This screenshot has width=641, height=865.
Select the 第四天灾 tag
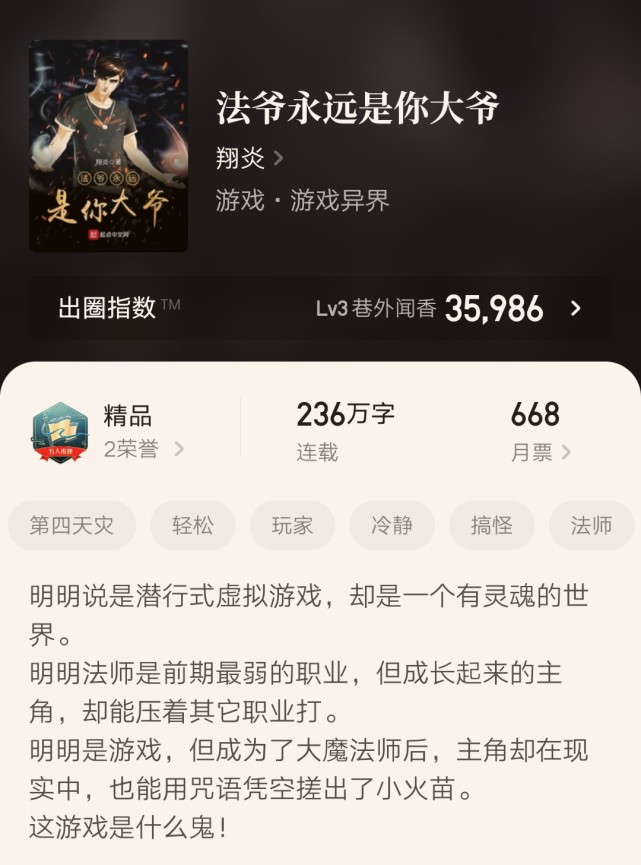point(72,525)
